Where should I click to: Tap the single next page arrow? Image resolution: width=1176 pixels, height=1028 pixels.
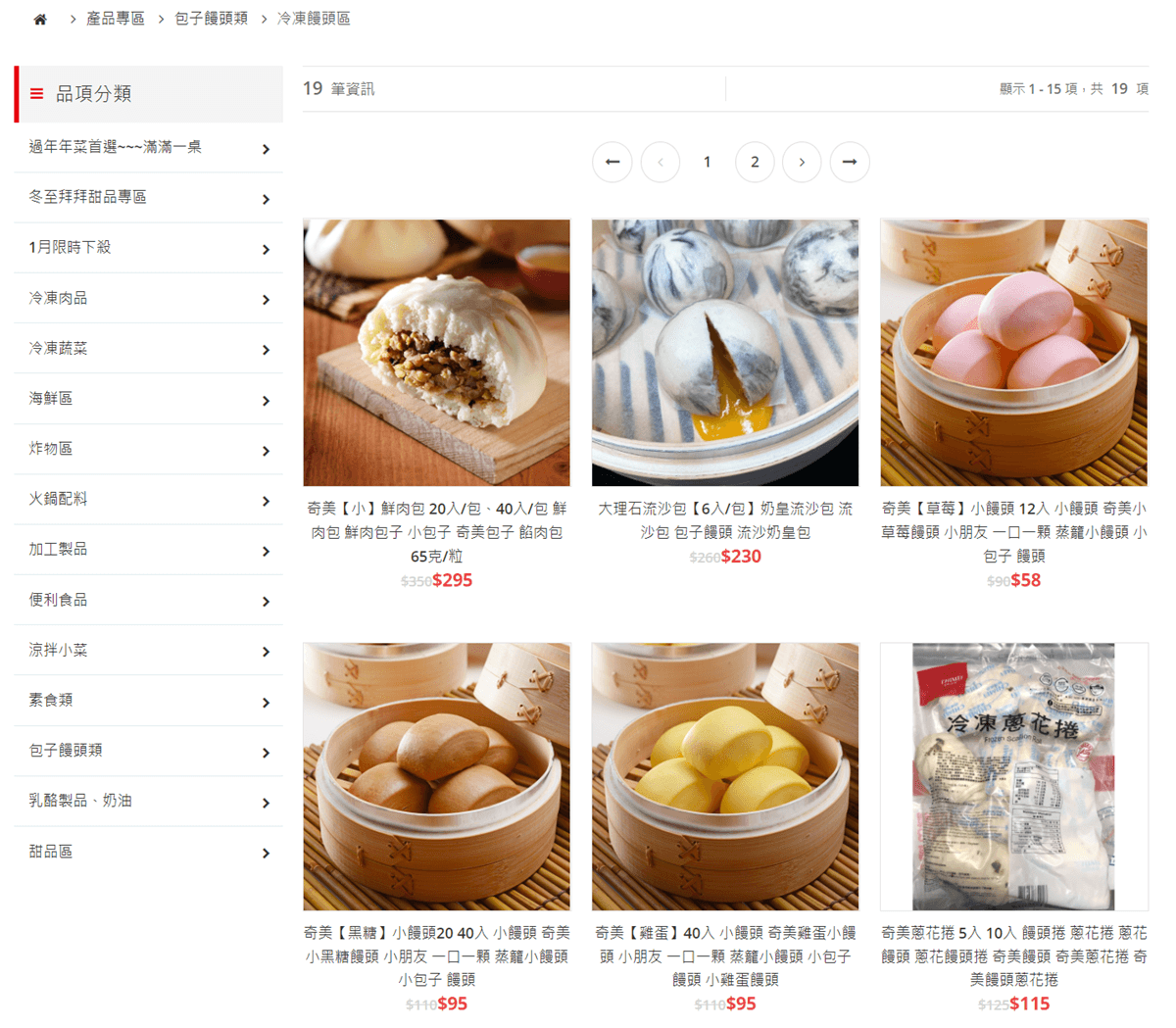point(802,162)
